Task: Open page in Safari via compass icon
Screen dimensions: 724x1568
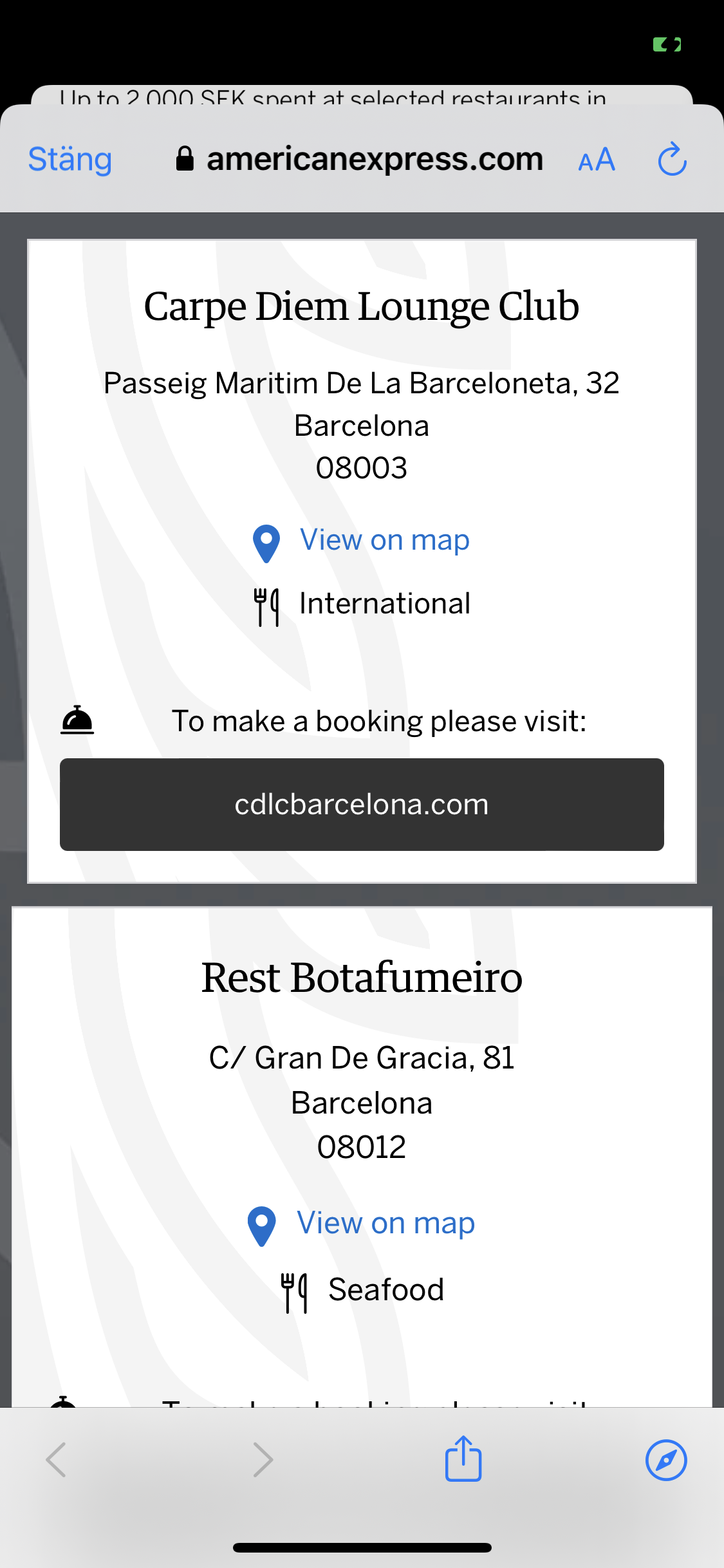Action: click(665, 1460)
